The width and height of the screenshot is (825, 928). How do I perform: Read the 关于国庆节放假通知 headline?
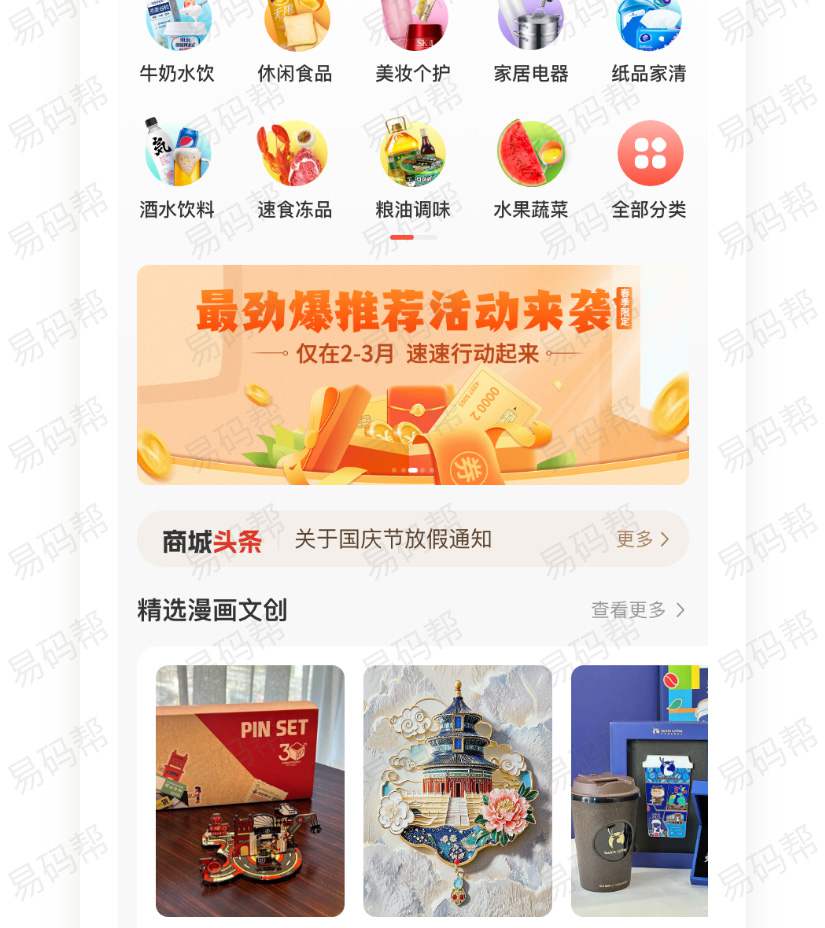(393, 539)
